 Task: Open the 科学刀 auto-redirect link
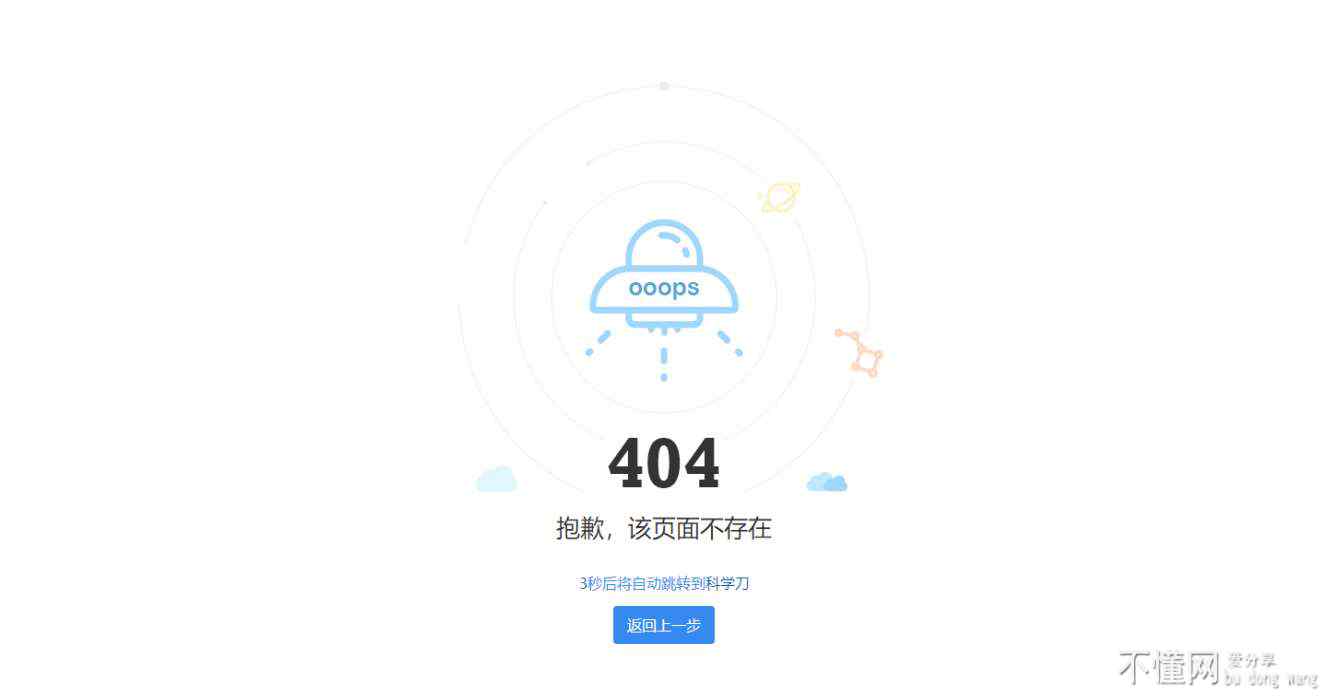coord(663,583)
